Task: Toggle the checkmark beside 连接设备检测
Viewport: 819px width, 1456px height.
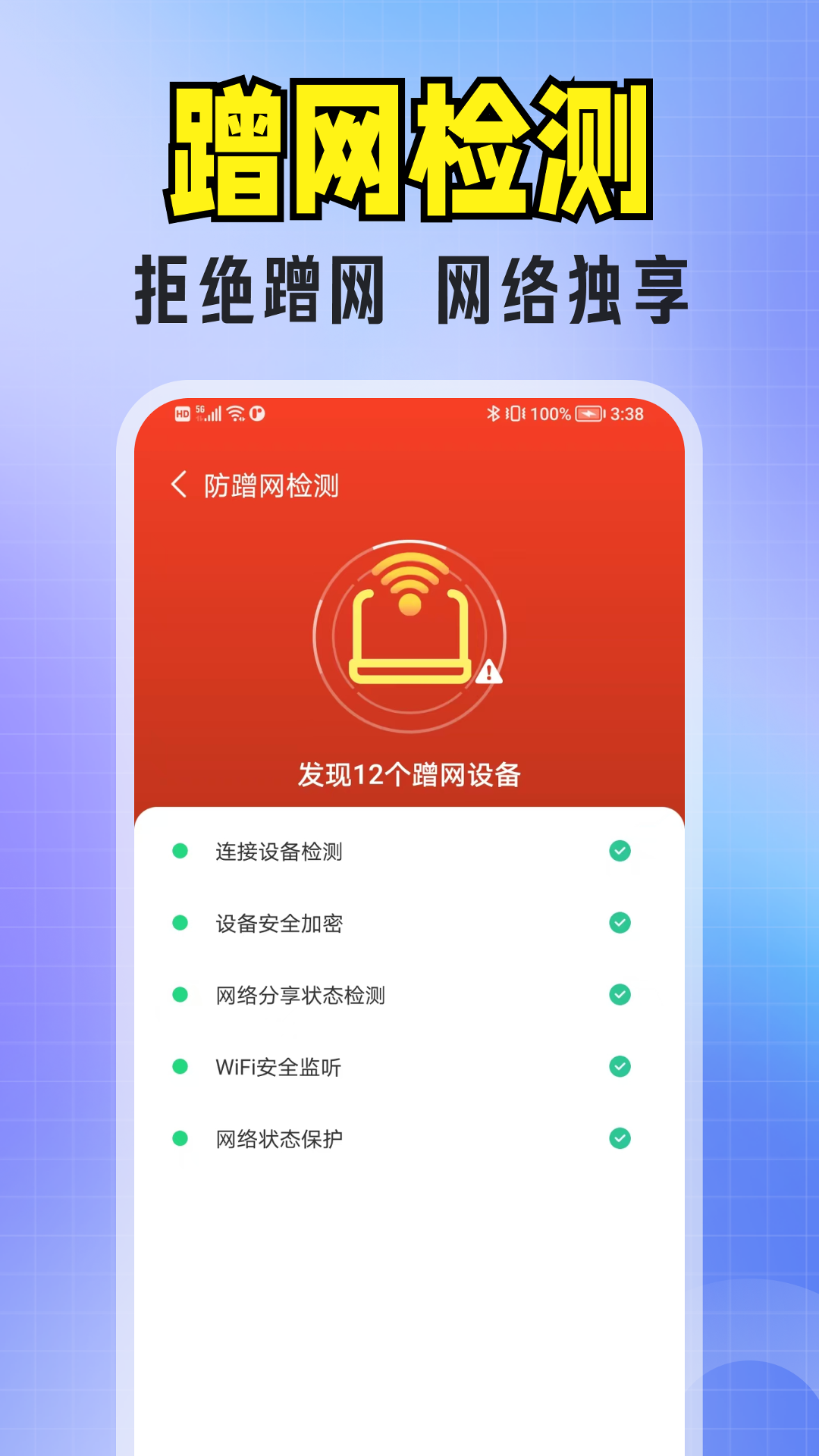Action: tap(620, 852)
